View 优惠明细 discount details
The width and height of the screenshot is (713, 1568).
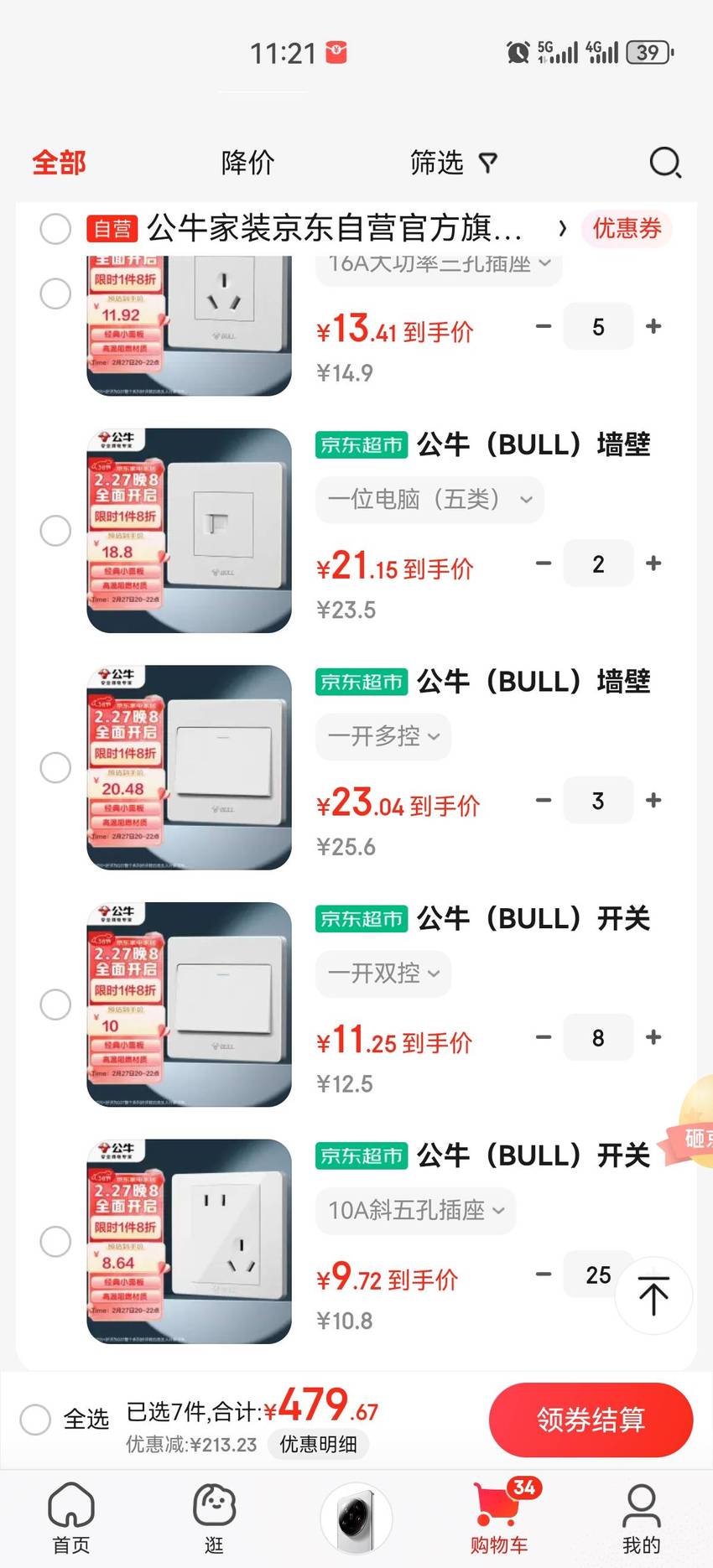pos(318,1444)
